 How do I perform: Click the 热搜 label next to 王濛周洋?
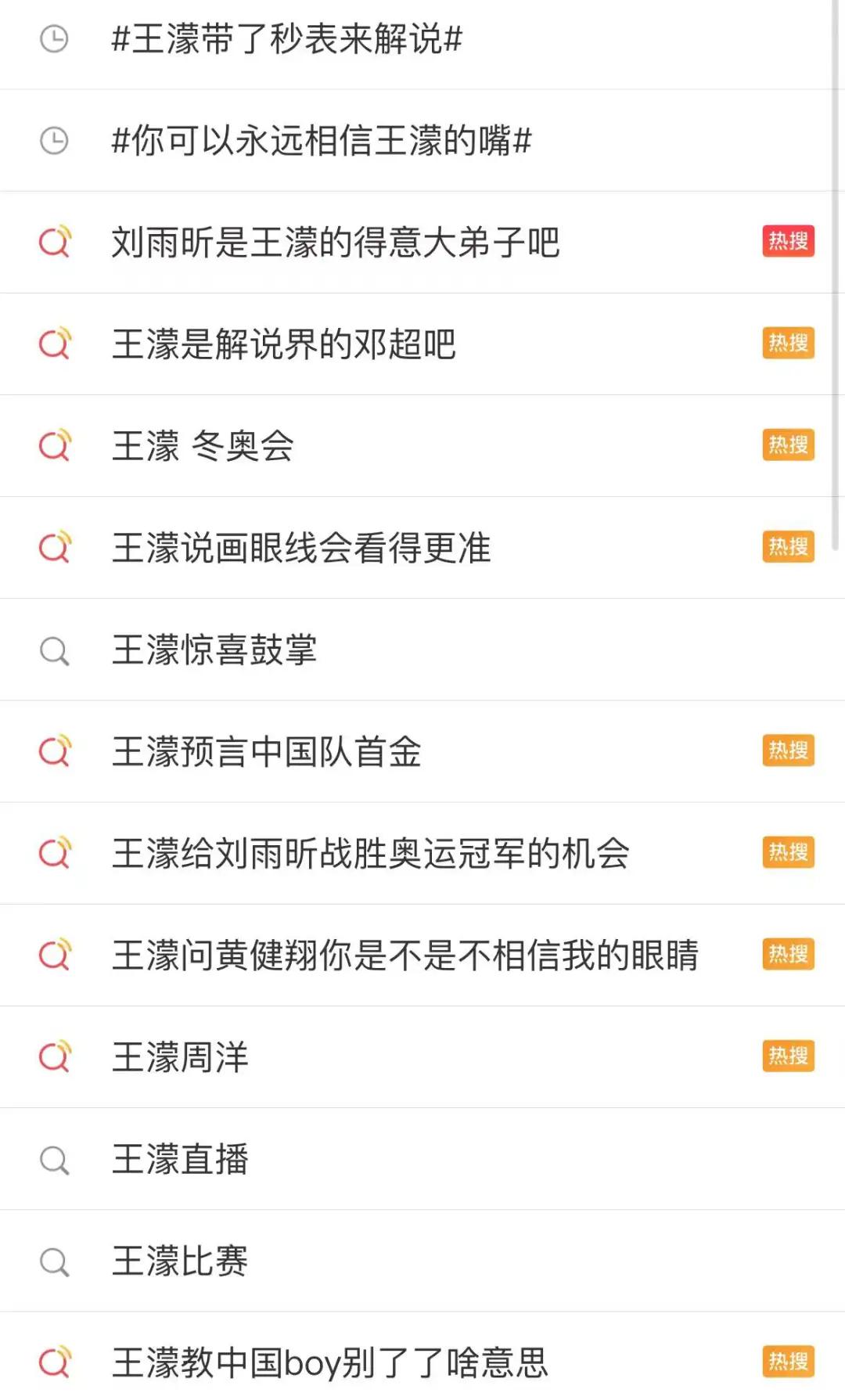tap(787, 1057)
